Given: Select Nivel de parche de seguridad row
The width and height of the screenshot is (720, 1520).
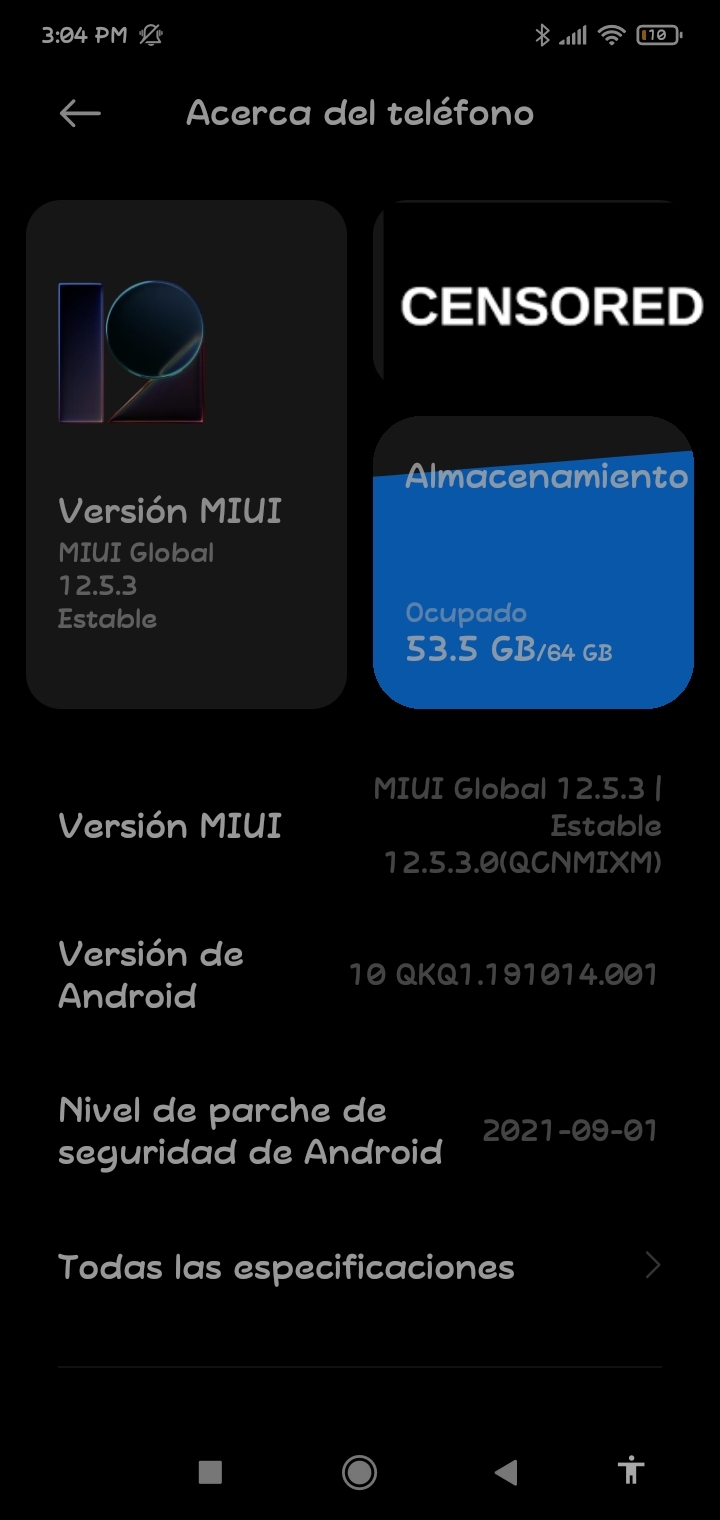Looking at the screenshot, I should [x=360, y=1131].
